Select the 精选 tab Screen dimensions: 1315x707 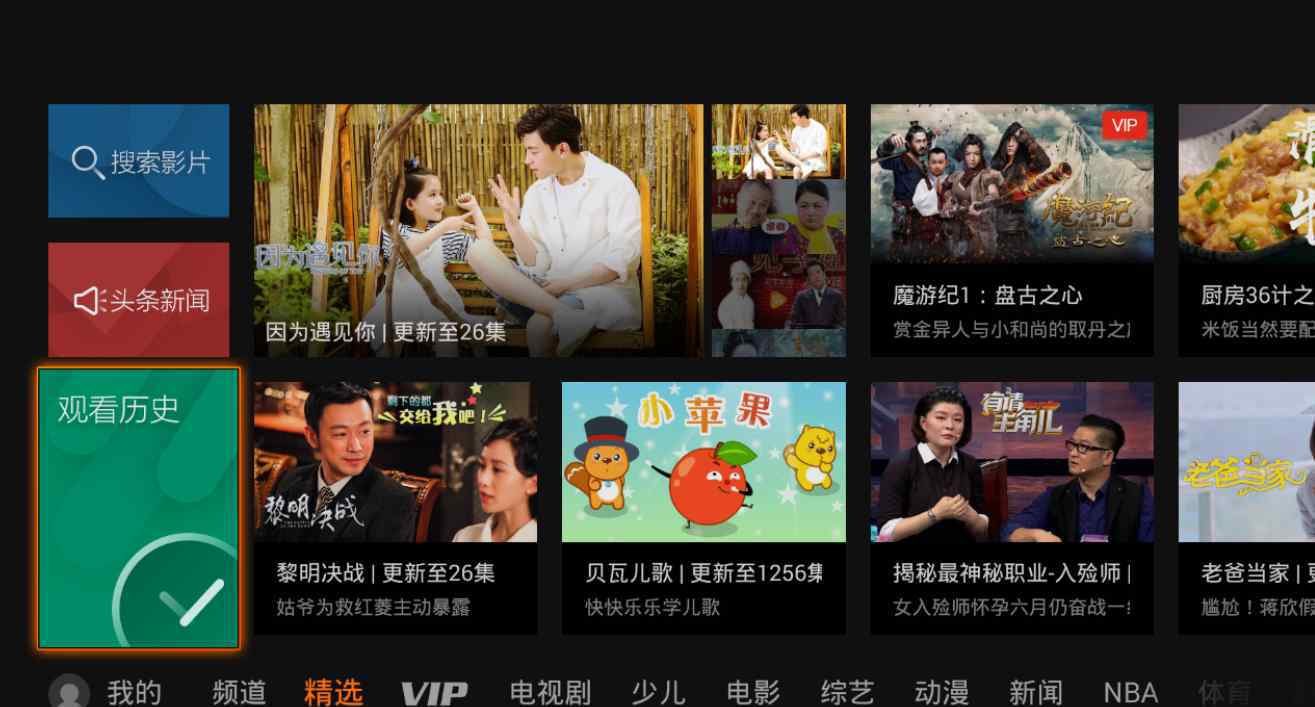click(x=333, y=692)
